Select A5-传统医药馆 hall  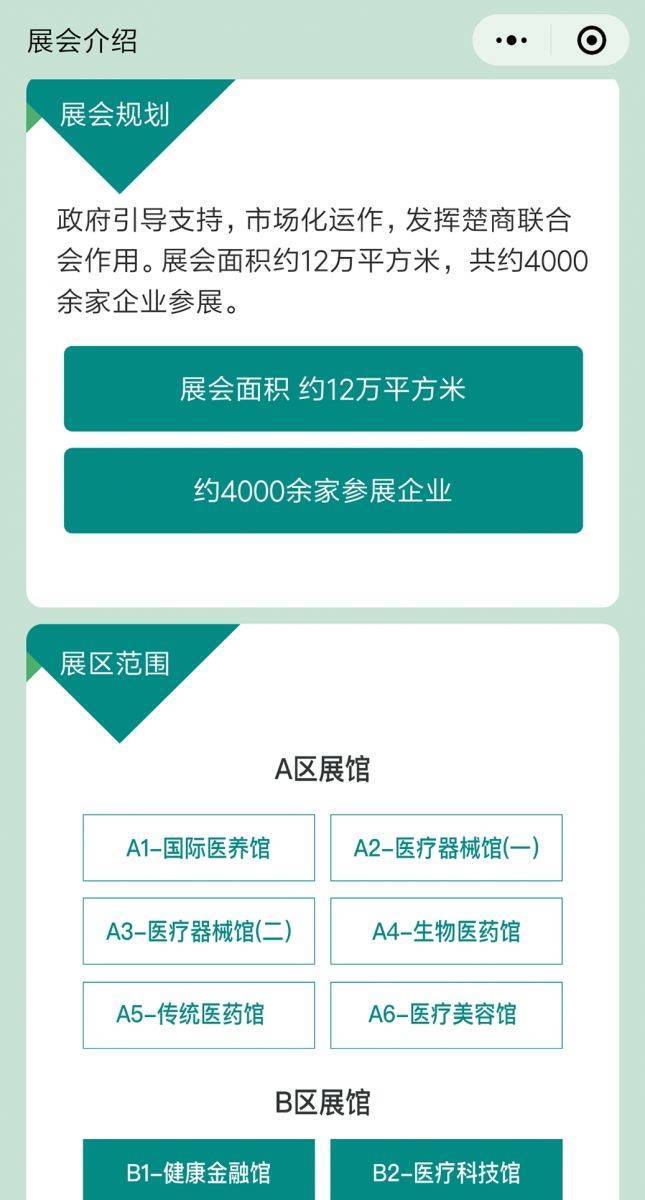tap(198, 1015)
